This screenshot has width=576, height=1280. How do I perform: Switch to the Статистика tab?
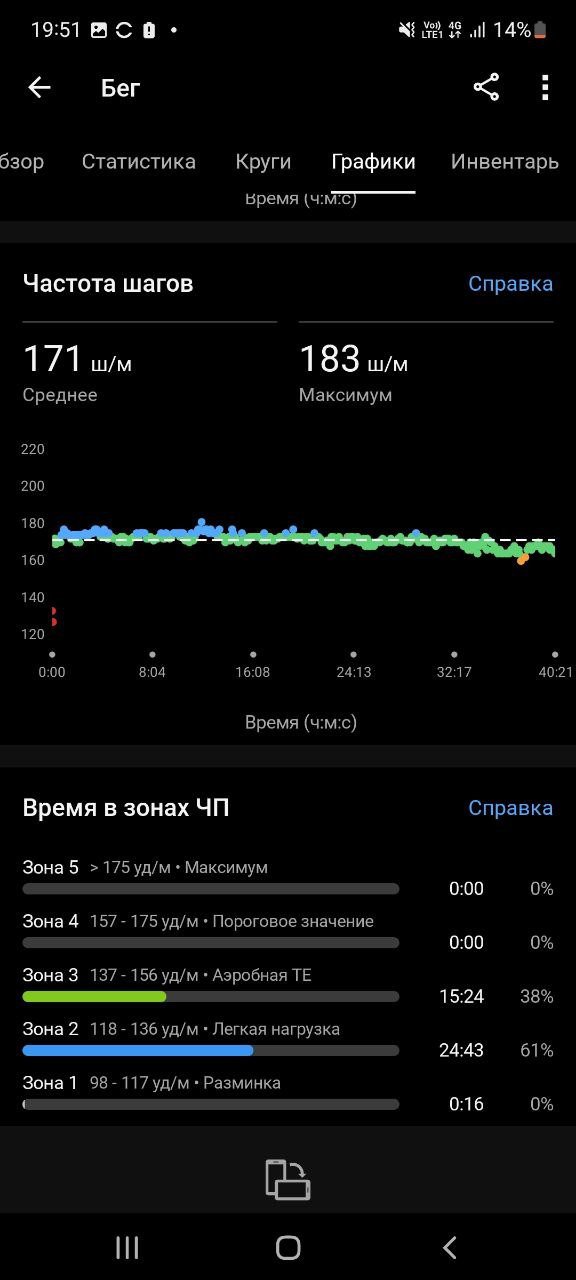[139, 161]
